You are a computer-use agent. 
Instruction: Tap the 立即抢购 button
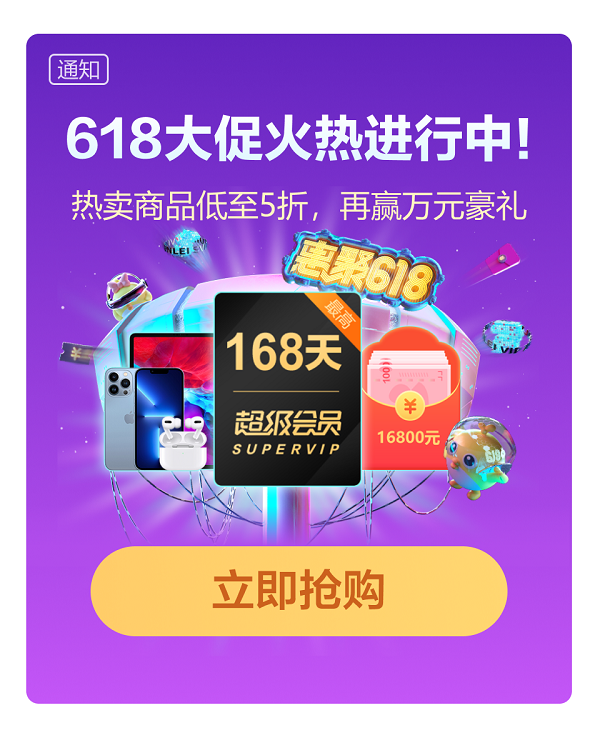point(299,591)
